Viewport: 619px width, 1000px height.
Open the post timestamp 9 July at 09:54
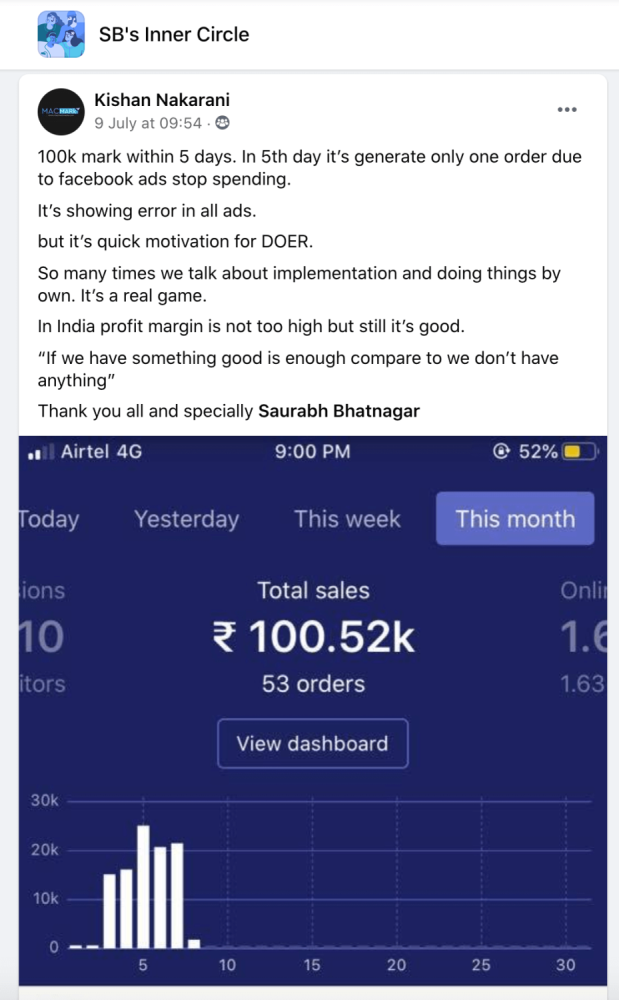pyautogui.click(x=148, y=123)
